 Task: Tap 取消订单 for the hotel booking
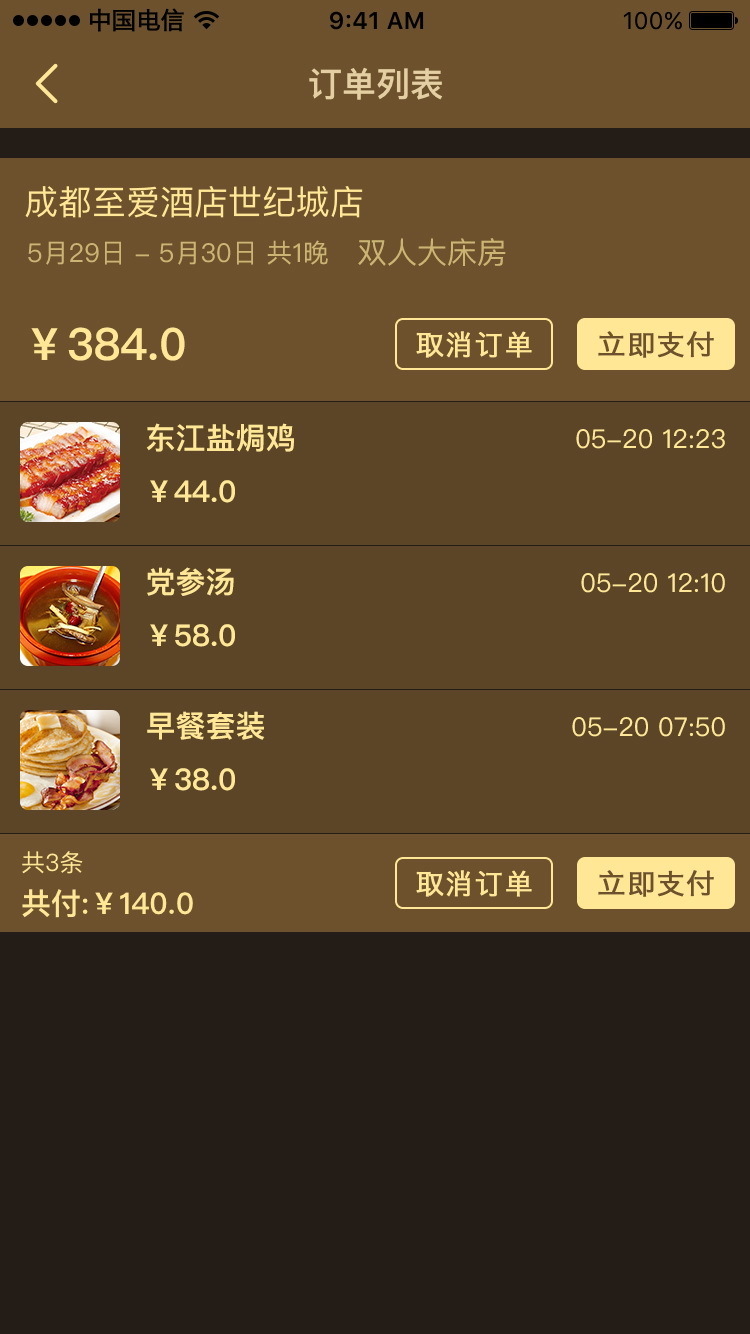pos(473,344)
